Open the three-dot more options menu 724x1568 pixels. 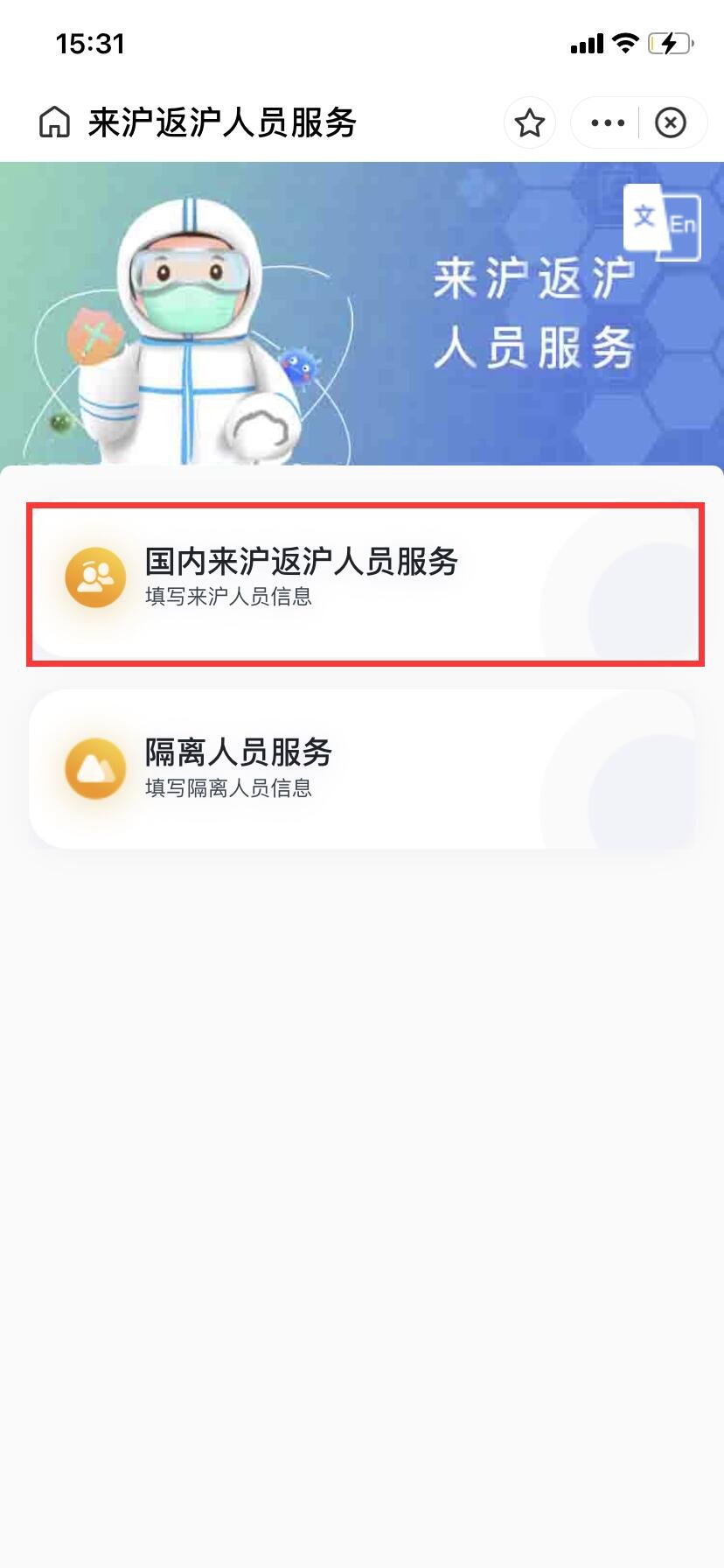tap(608, 122)
